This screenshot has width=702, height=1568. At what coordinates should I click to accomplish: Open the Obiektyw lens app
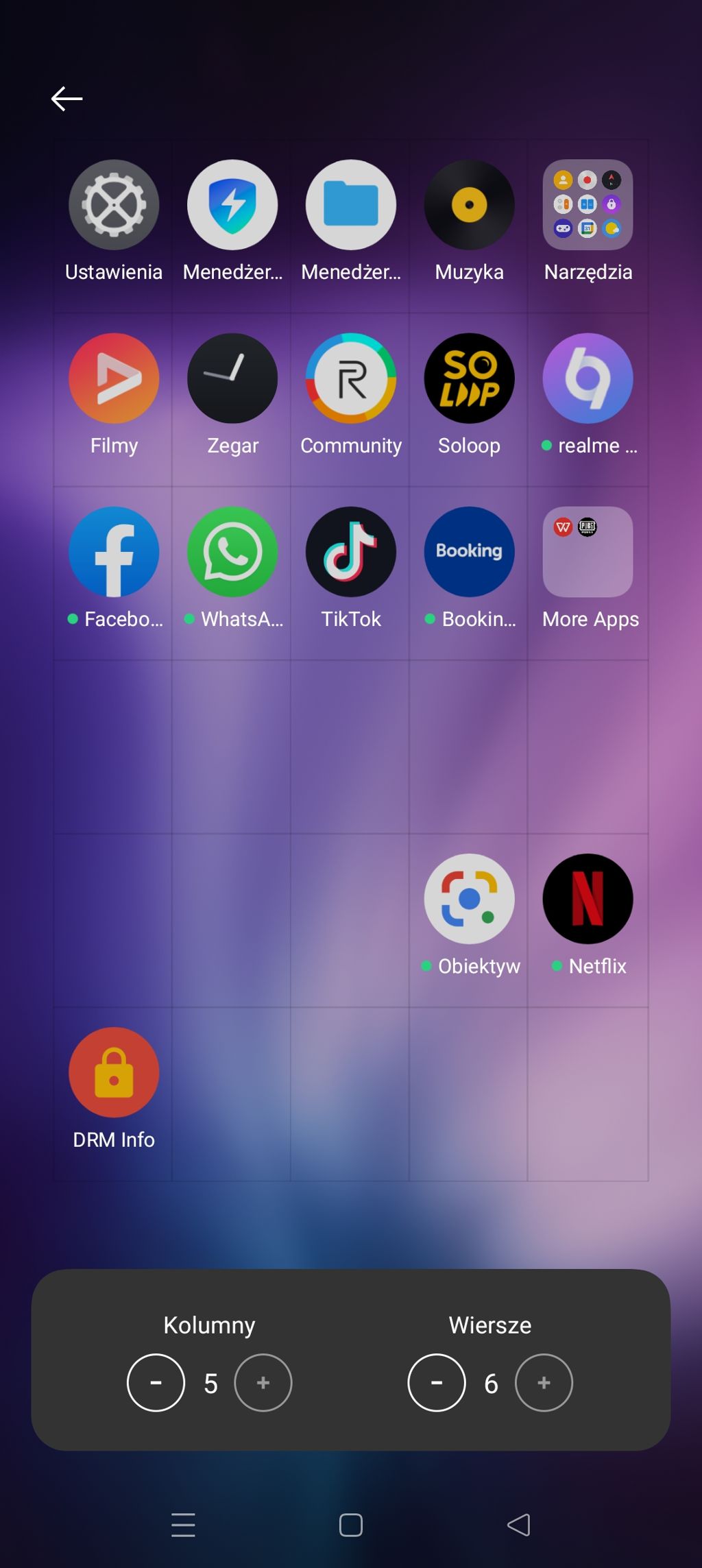pos(469,899)
